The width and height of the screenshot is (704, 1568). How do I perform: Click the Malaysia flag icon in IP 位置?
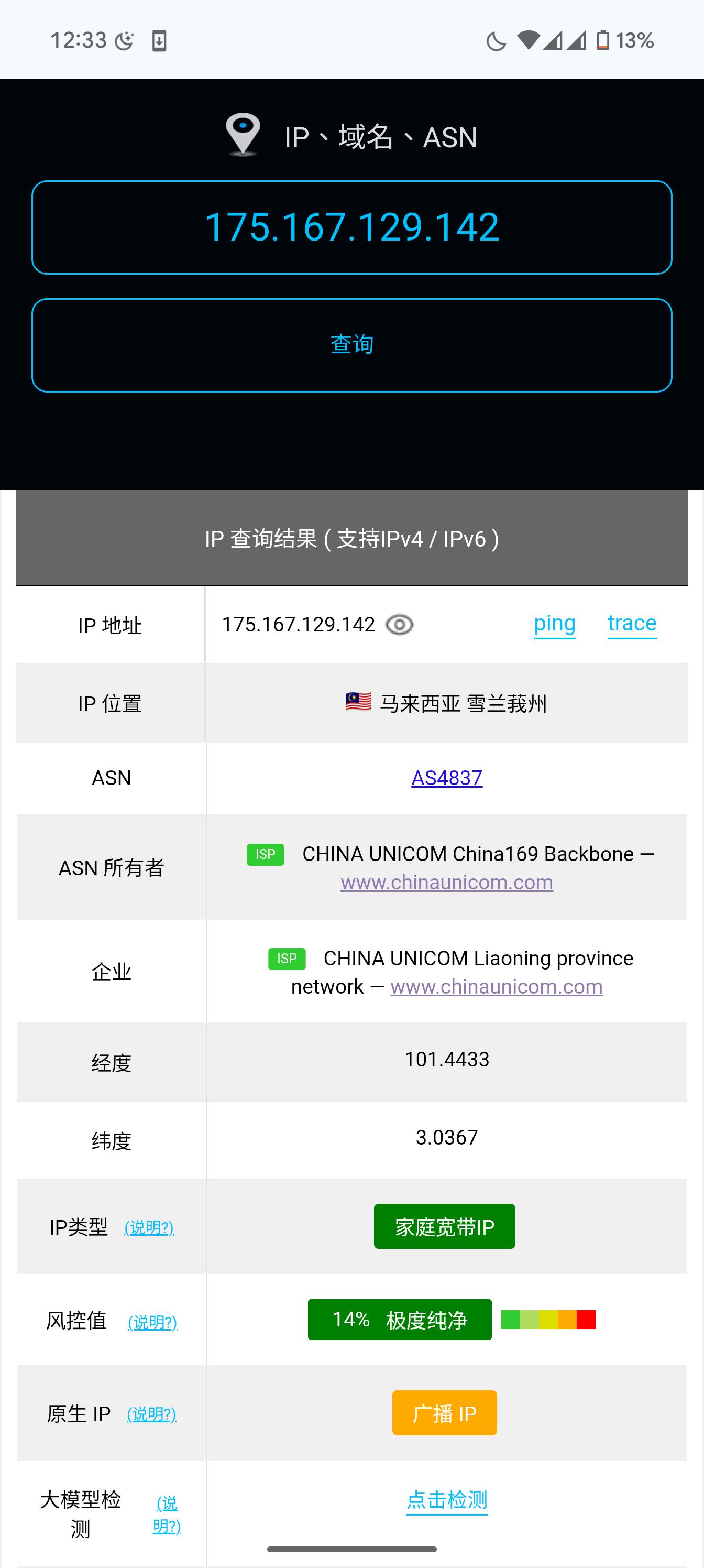[x=358, y=701]
